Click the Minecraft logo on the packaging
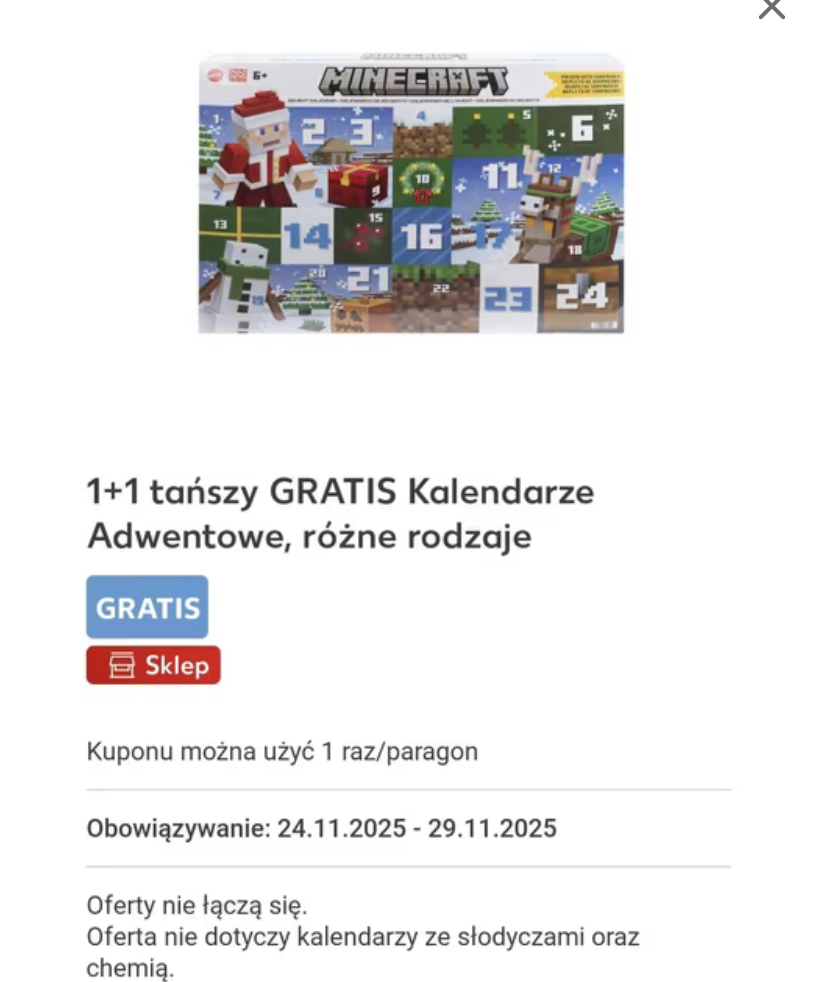This screenshot has height=982, width=828. pos(414,79)
